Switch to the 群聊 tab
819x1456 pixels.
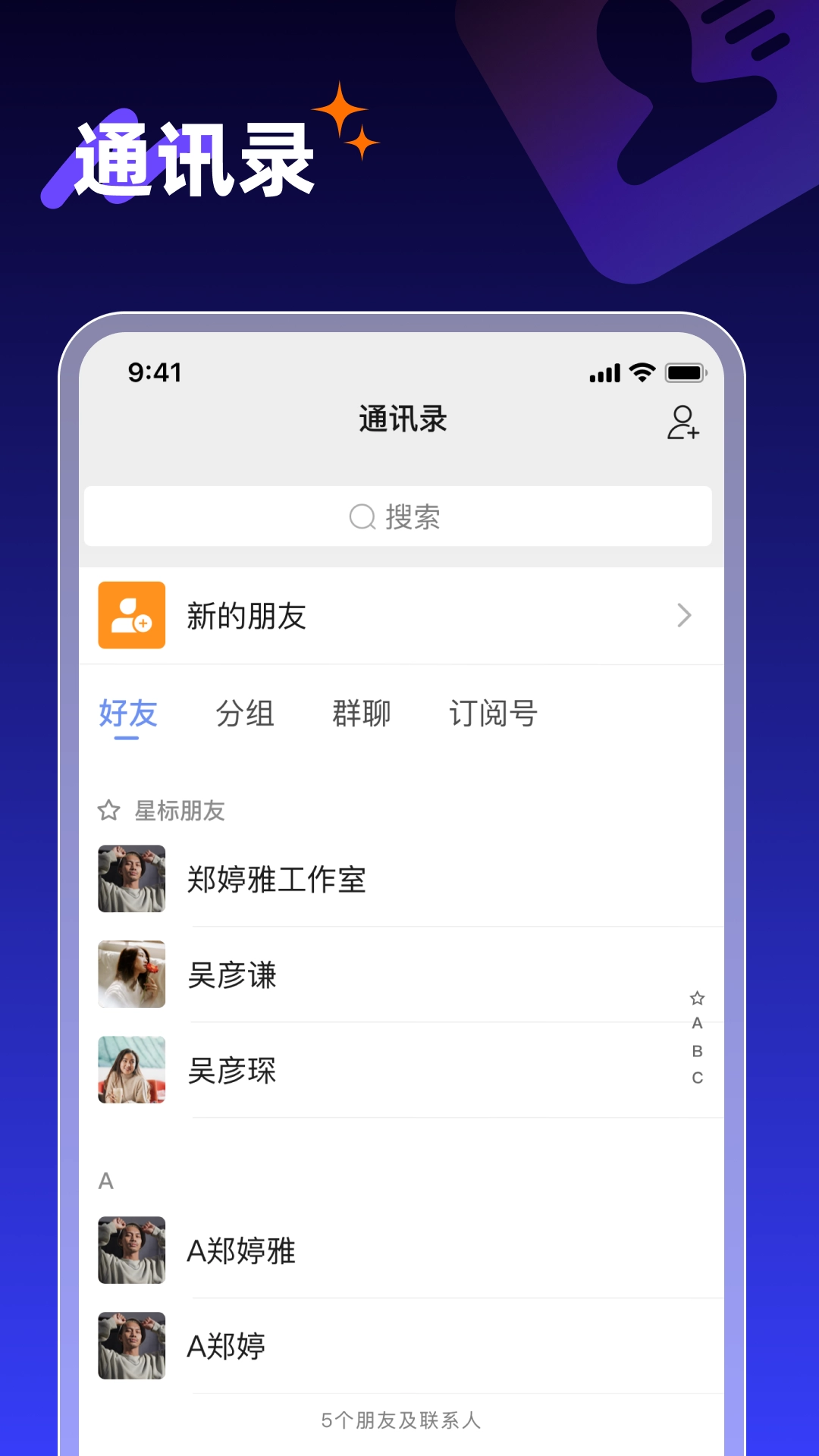(362, 714)
